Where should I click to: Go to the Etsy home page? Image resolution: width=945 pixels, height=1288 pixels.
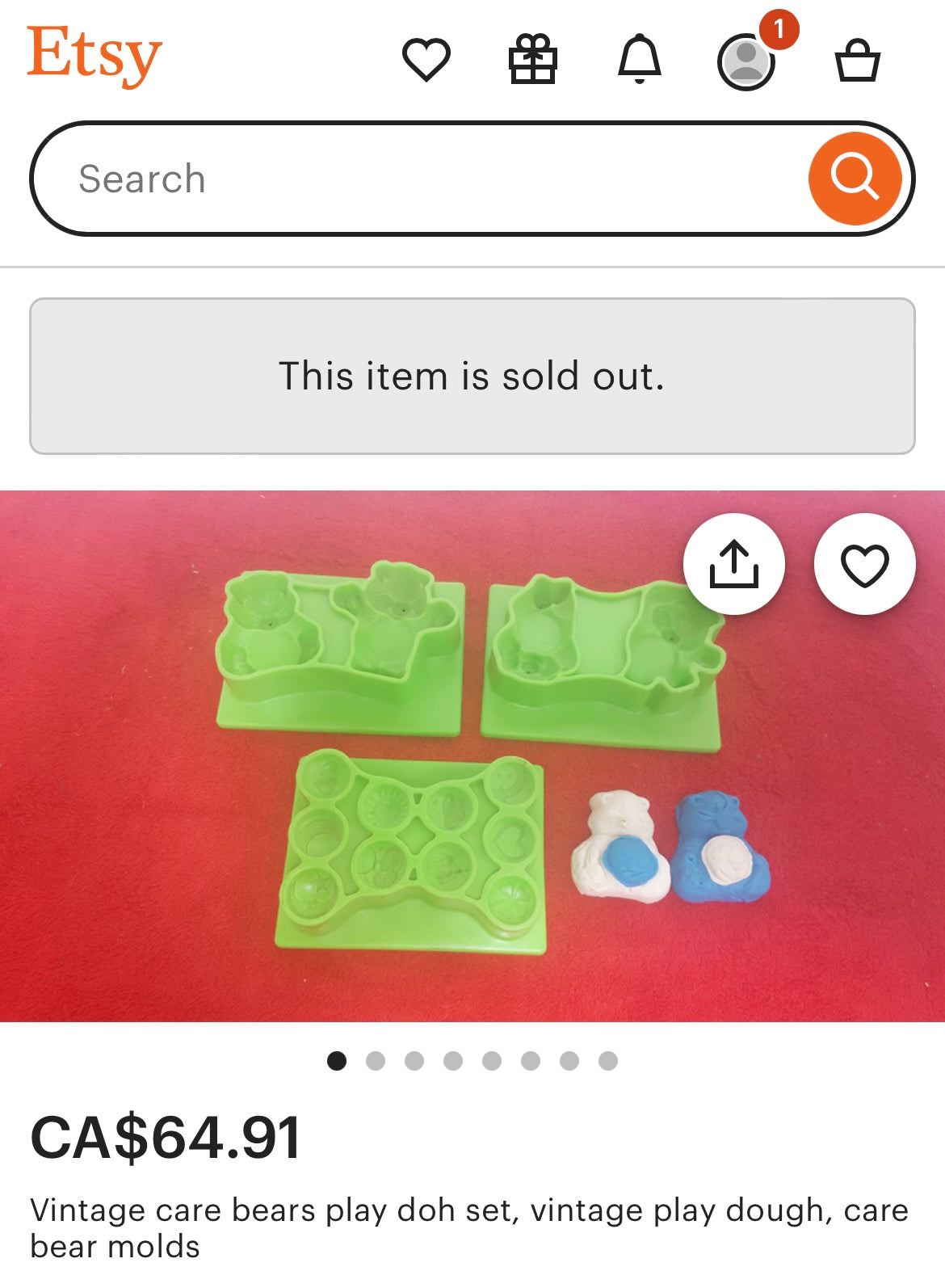94,55
